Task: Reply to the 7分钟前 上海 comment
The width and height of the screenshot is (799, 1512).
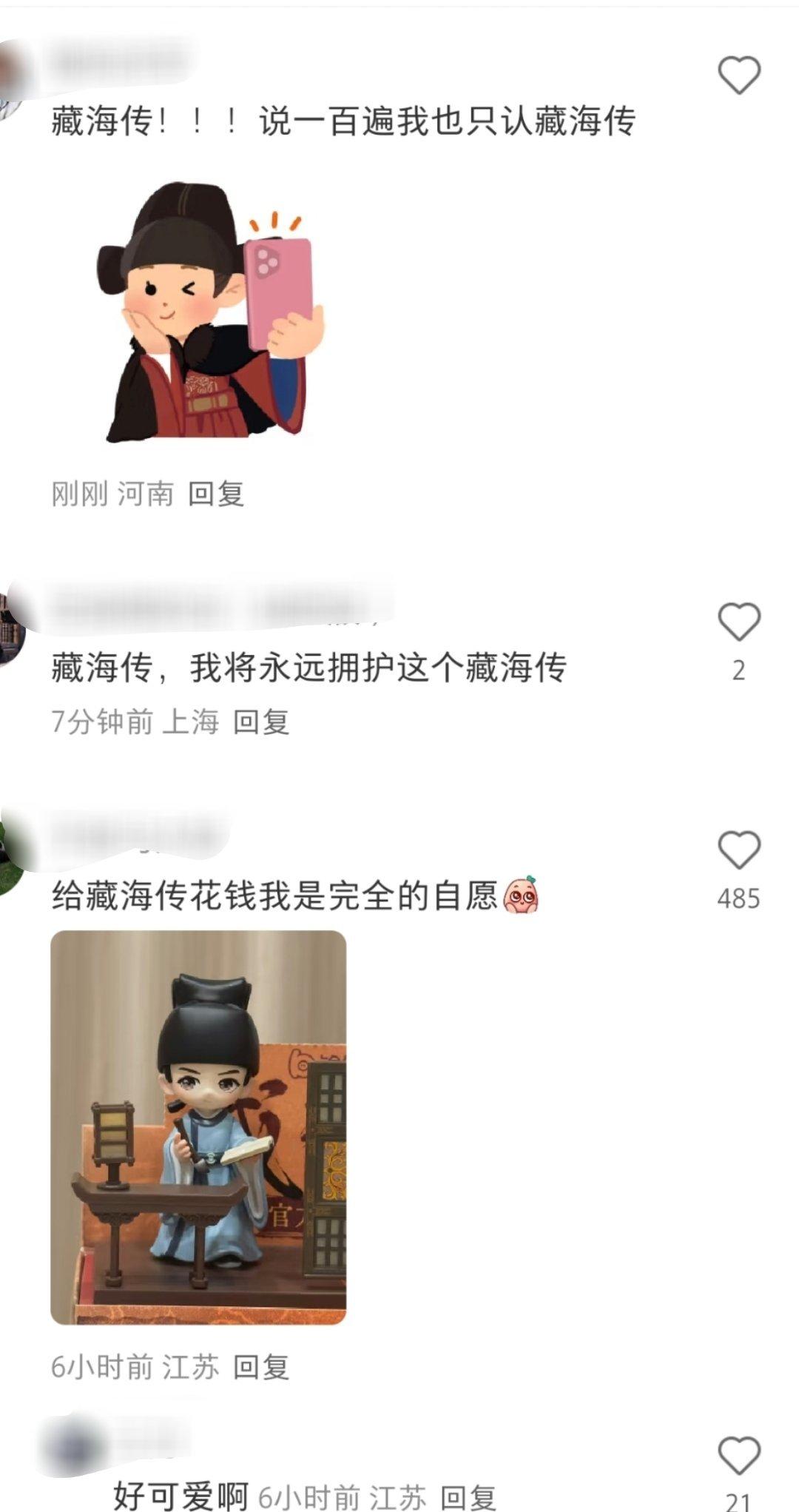Action: (260, 722)
